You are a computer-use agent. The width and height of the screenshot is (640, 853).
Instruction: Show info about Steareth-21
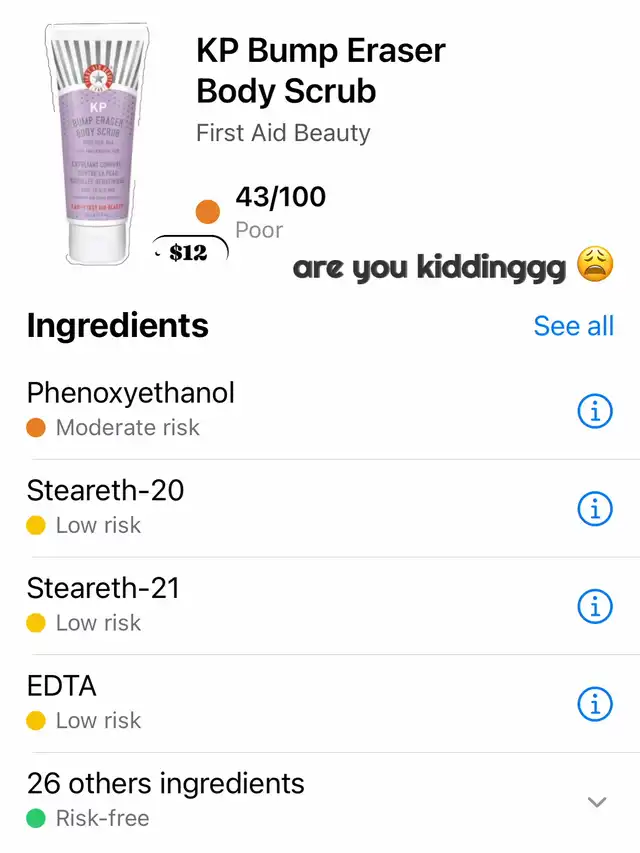595,606
